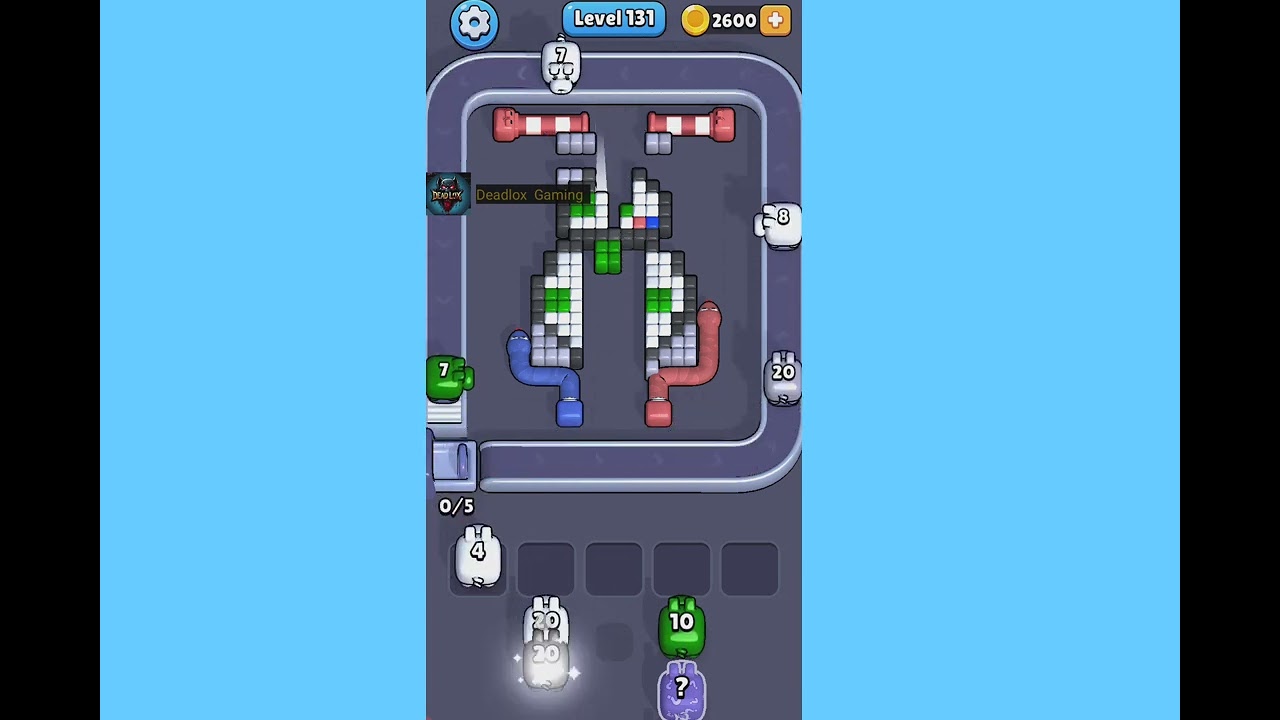Launch the white shooter numbered 4
Viewport: 1280px width, 720px height.
point(478,558)
